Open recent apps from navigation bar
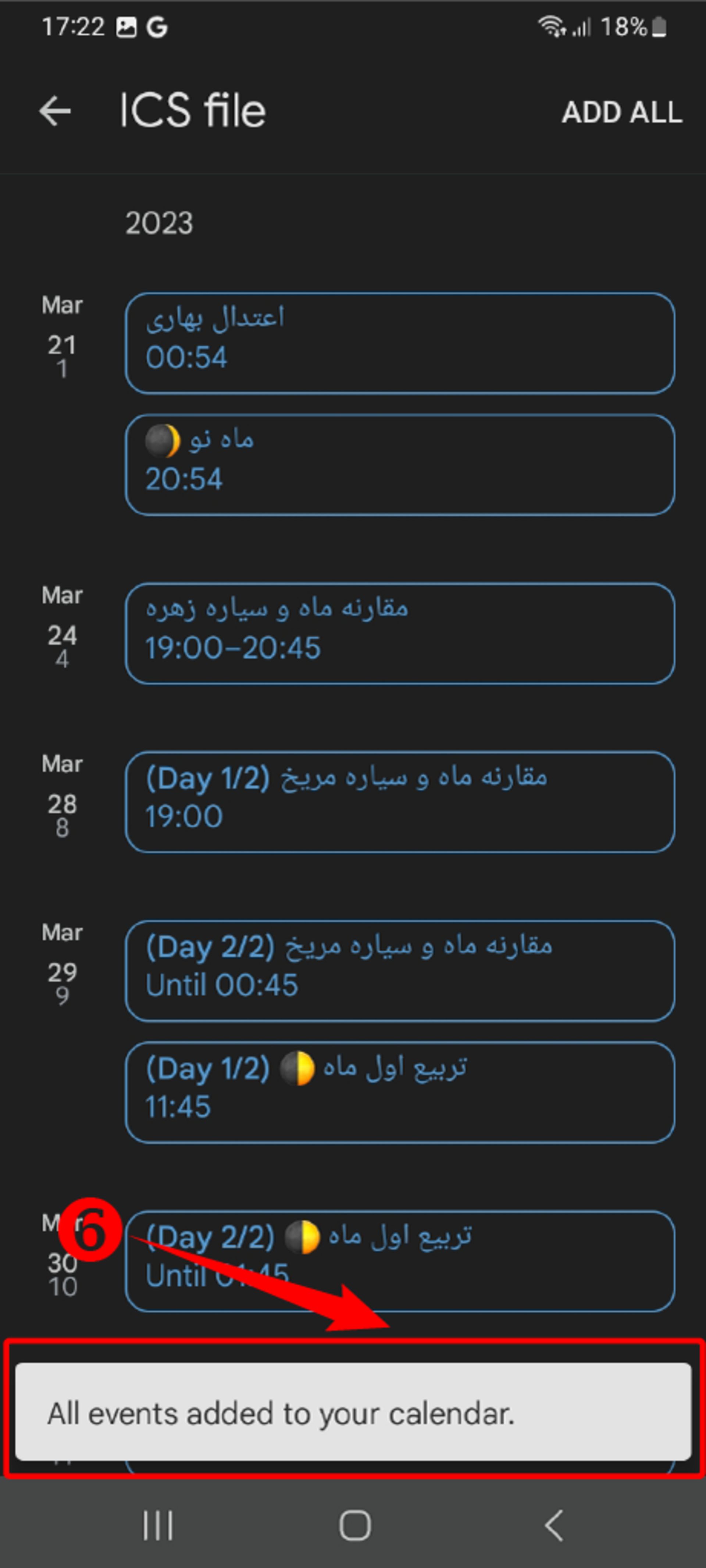The width and height of the screenshot is (706, 1568). click(158, 1525)
